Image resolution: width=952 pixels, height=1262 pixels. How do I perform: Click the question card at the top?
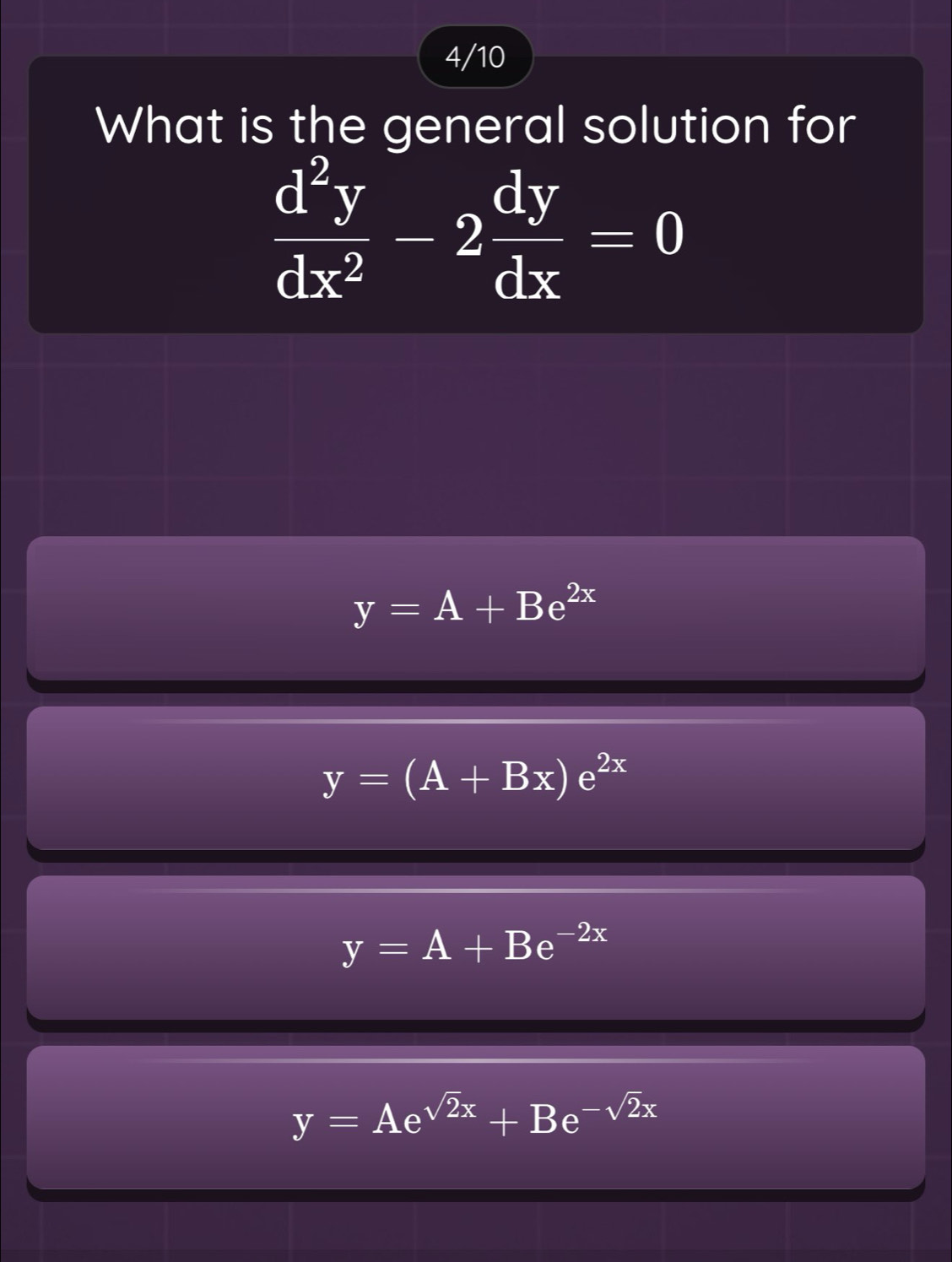(x=476, y=194)
